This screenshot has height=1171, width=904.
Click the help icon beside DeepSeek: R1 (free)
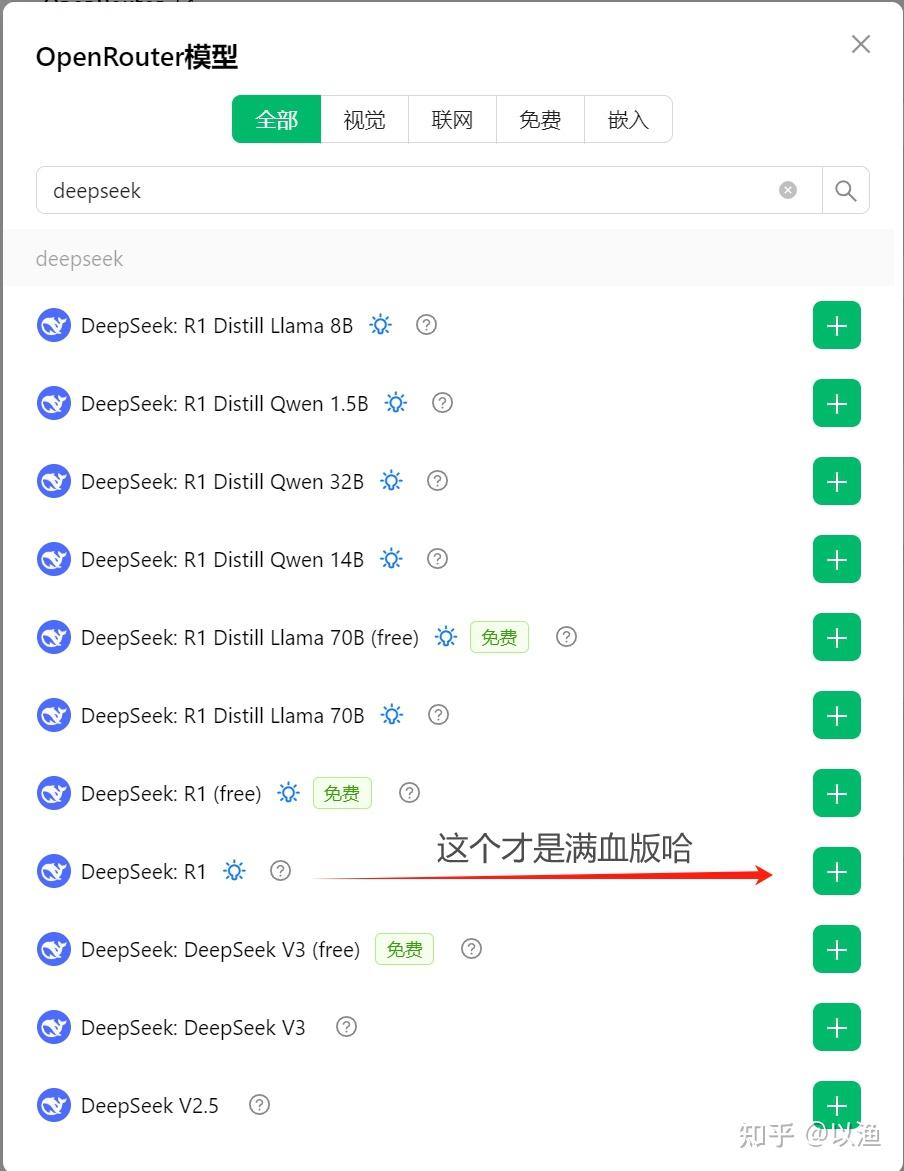[408, 793]
